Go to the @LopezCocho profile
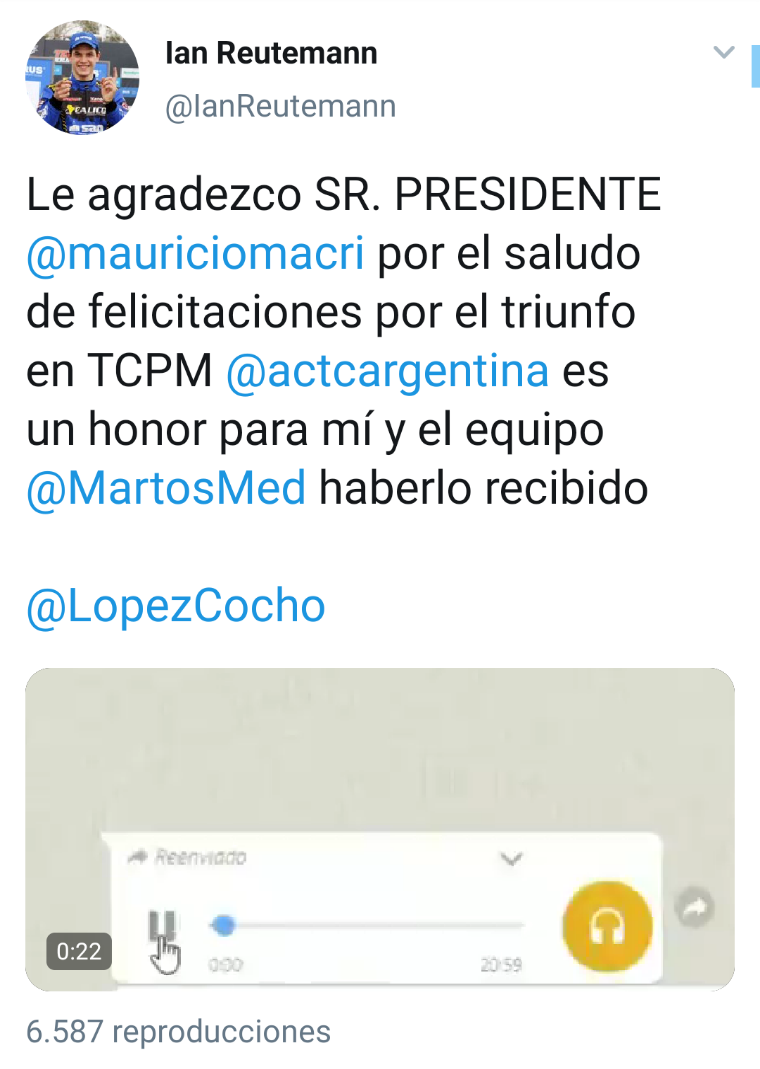 (176, 606)
